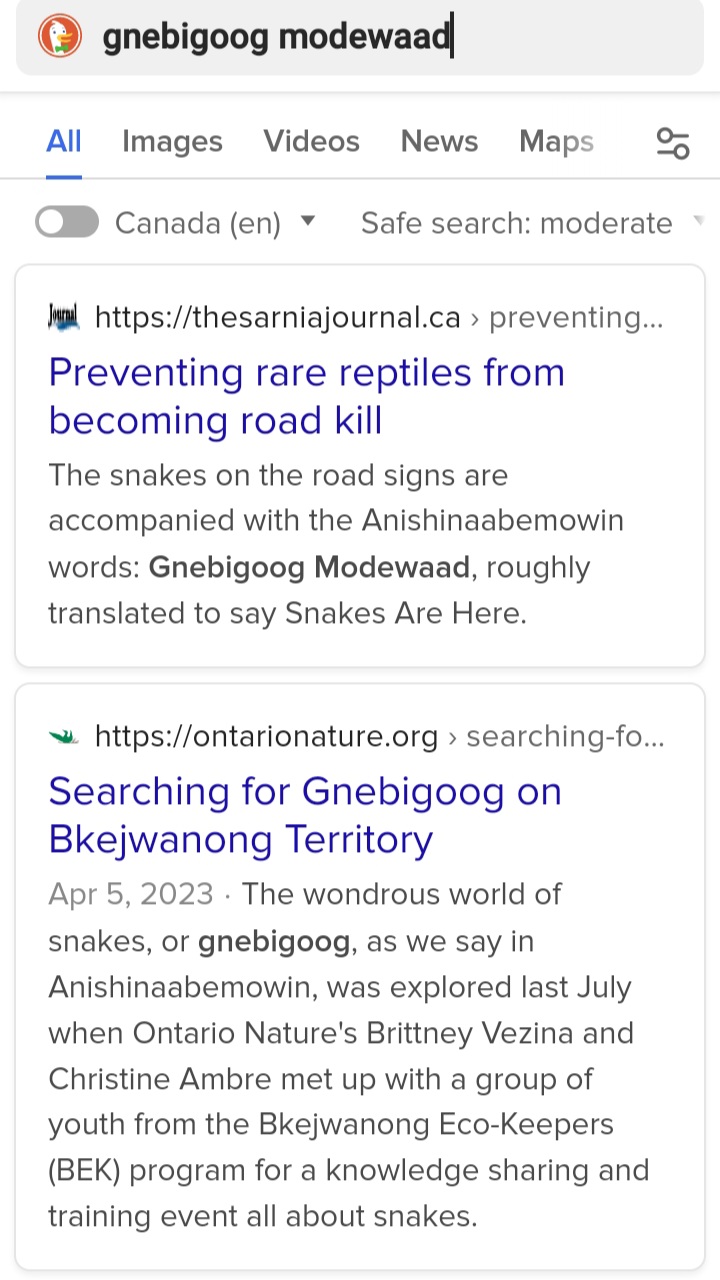Open Searching for Gnebigoog on Bkejwanong Territory

(304, 814)
